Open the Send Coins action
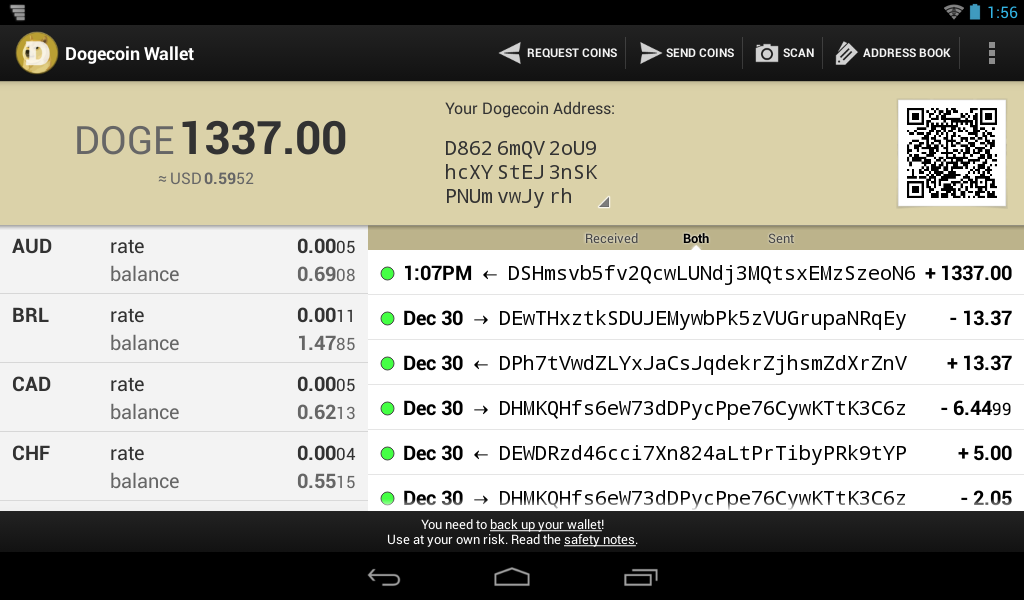 click(x=688, y=53)
